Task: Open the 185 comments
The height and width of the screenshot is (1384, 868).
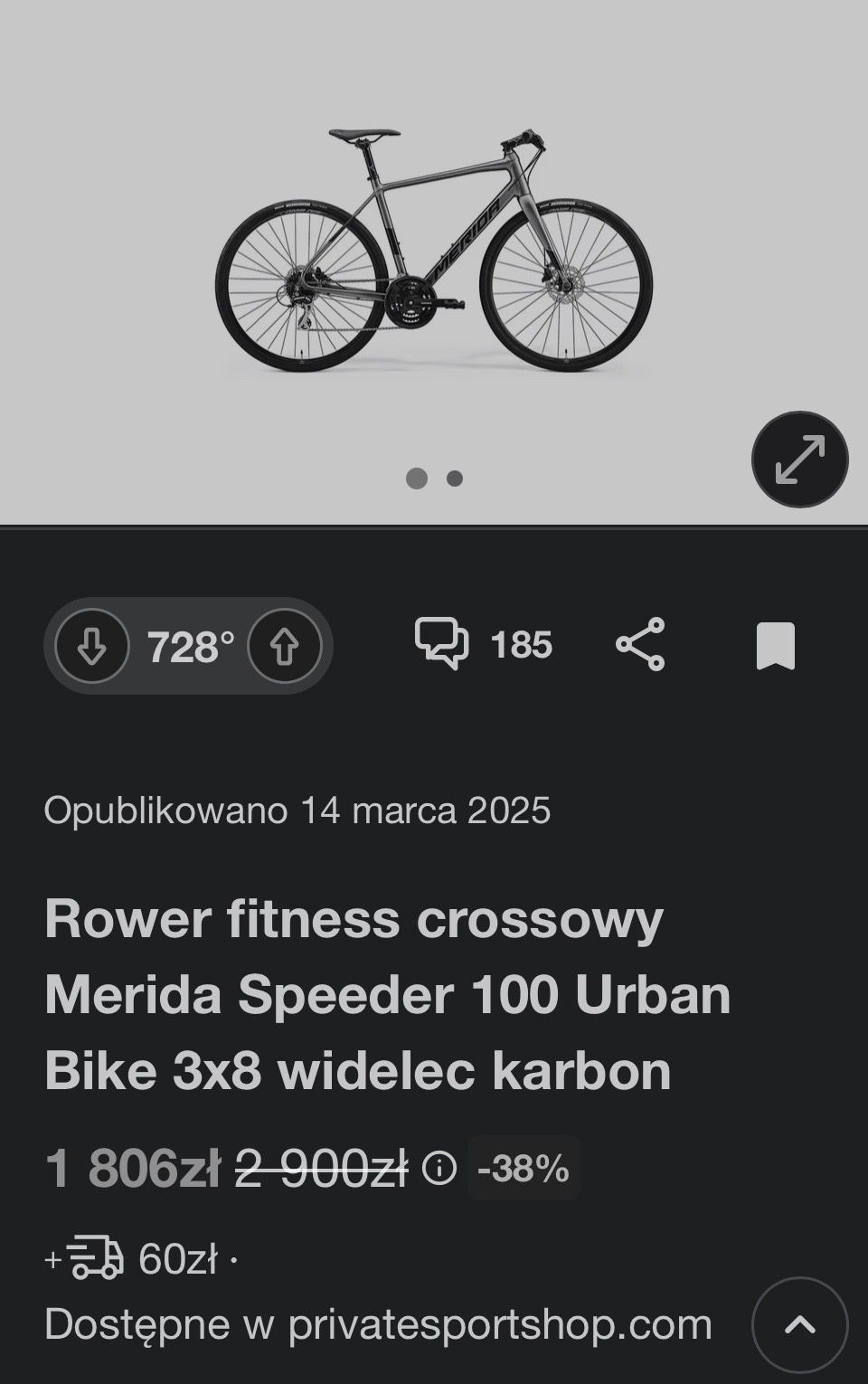Action: (484, 645)
